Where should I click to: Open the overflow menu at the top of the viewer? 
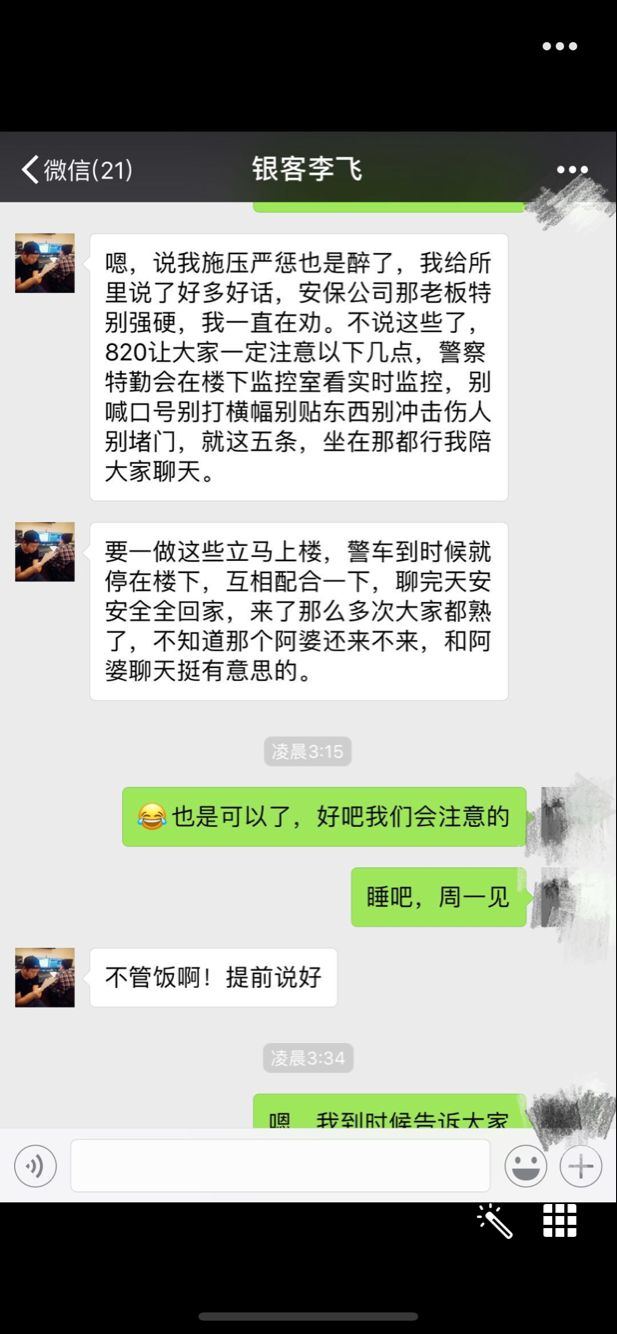(x=559, y=46)
